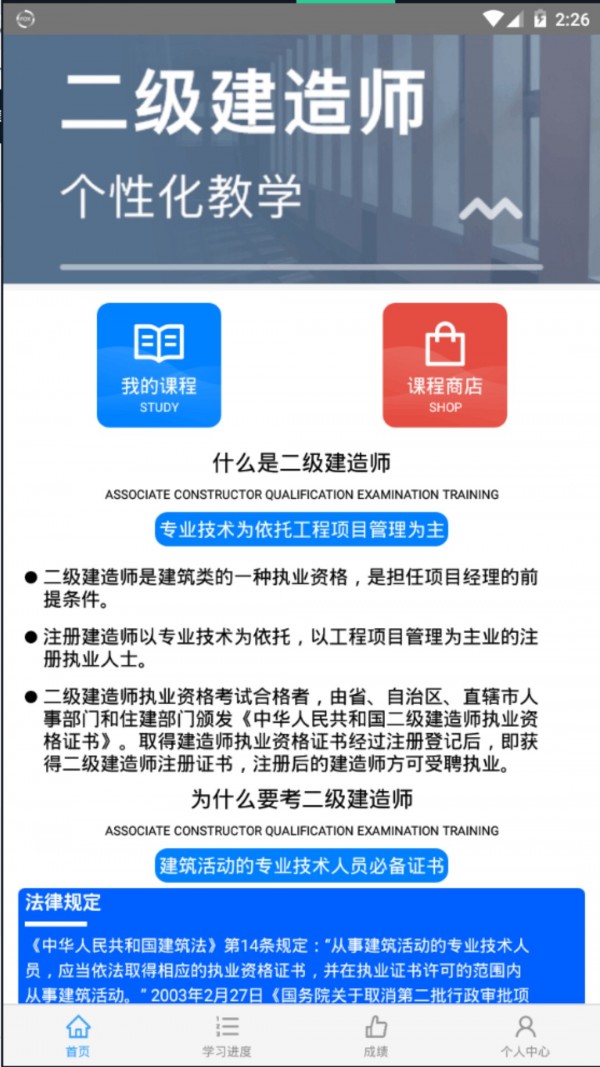Open 我的课程 study button
This screenshot has width=600, height=1067.
[x=159, y=365]
